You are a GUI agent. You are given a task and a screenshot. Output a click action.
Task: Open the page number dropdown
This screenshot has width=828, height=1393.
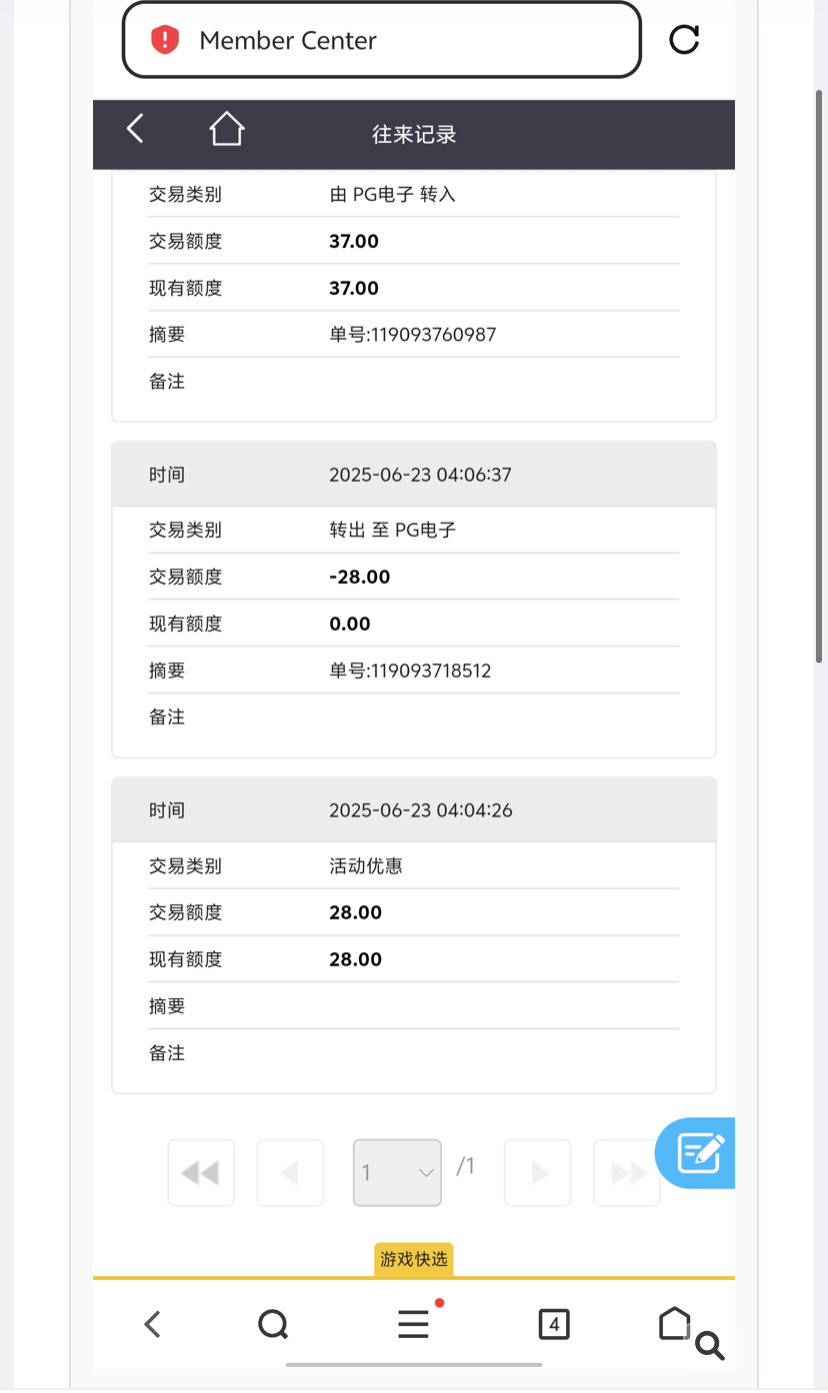tap(397, 1172)
